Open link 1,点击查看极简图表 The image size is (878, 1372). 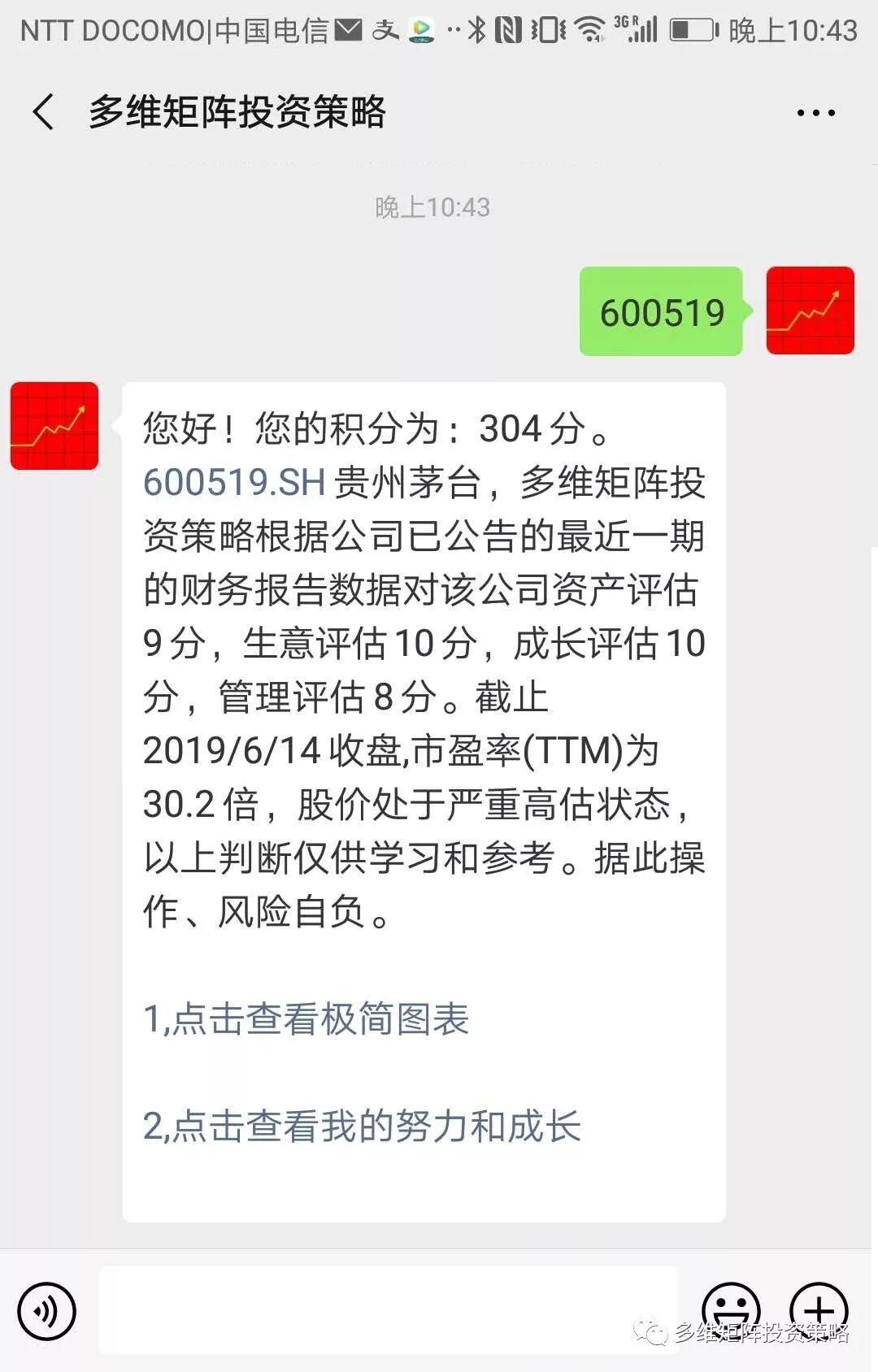click(x=306, y=1018)
